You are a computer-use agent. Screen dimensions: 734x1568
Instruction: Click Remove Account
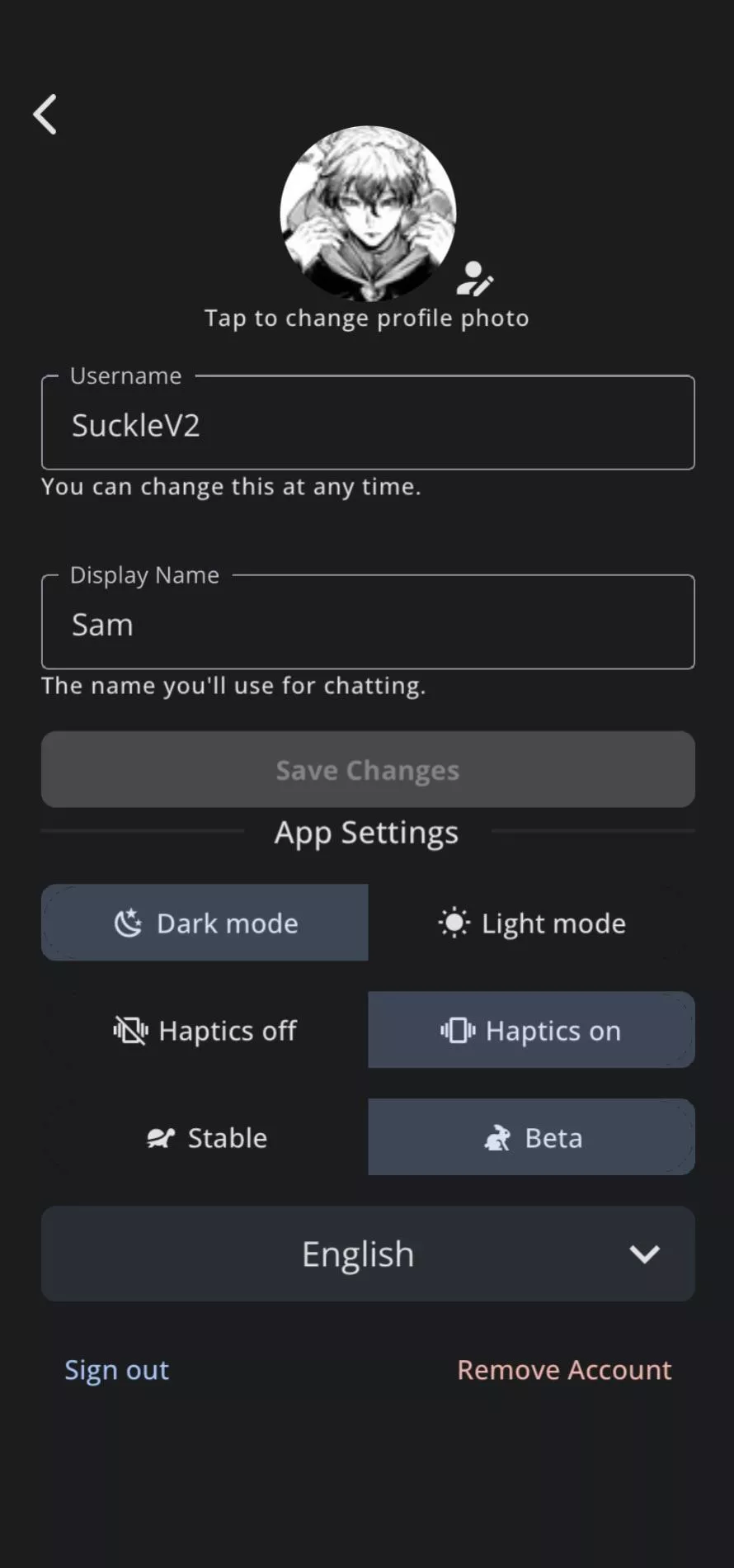564,1369
